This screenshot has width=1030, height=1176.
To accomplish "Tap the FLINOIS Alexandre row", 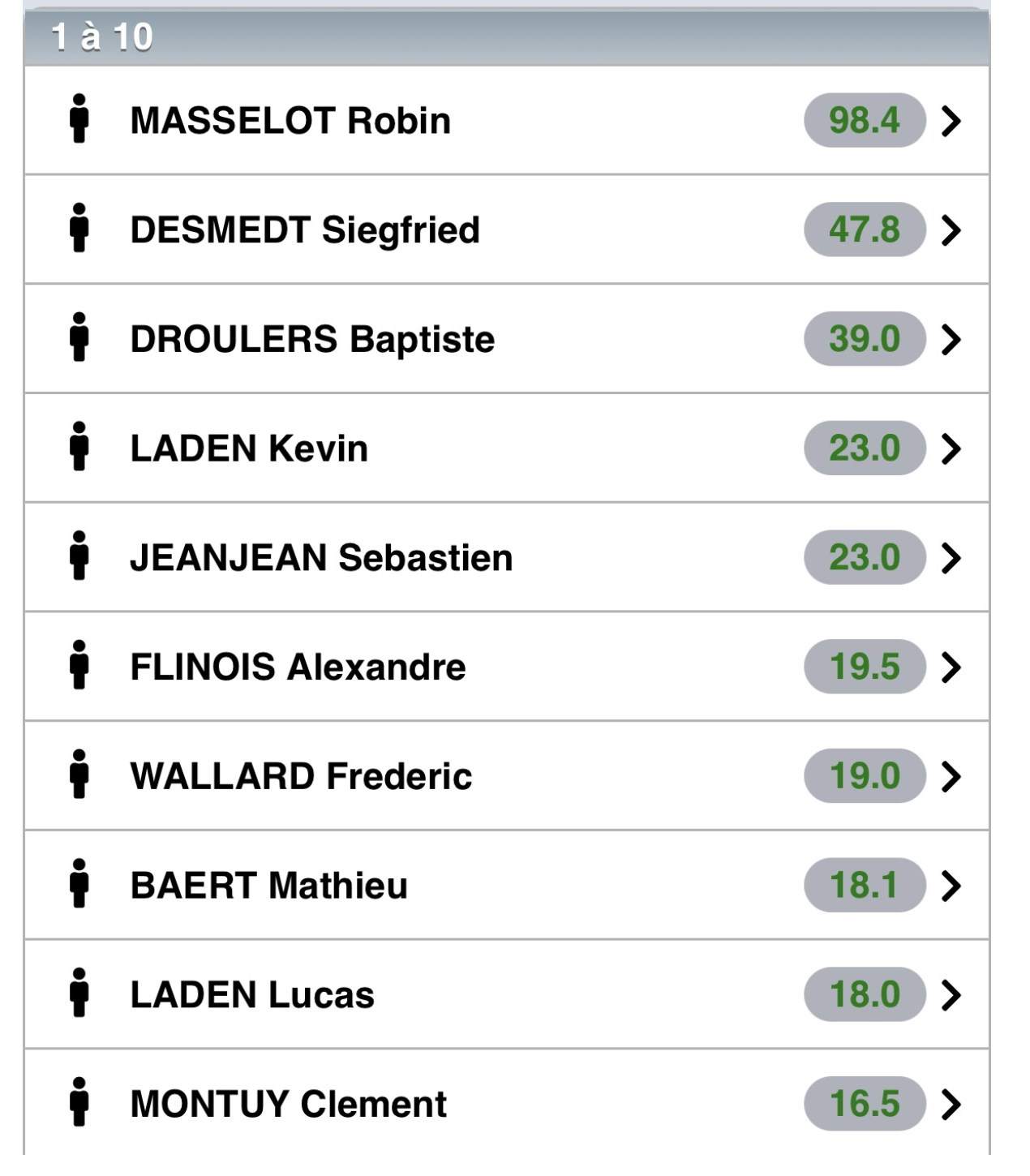I will [507, 667].
